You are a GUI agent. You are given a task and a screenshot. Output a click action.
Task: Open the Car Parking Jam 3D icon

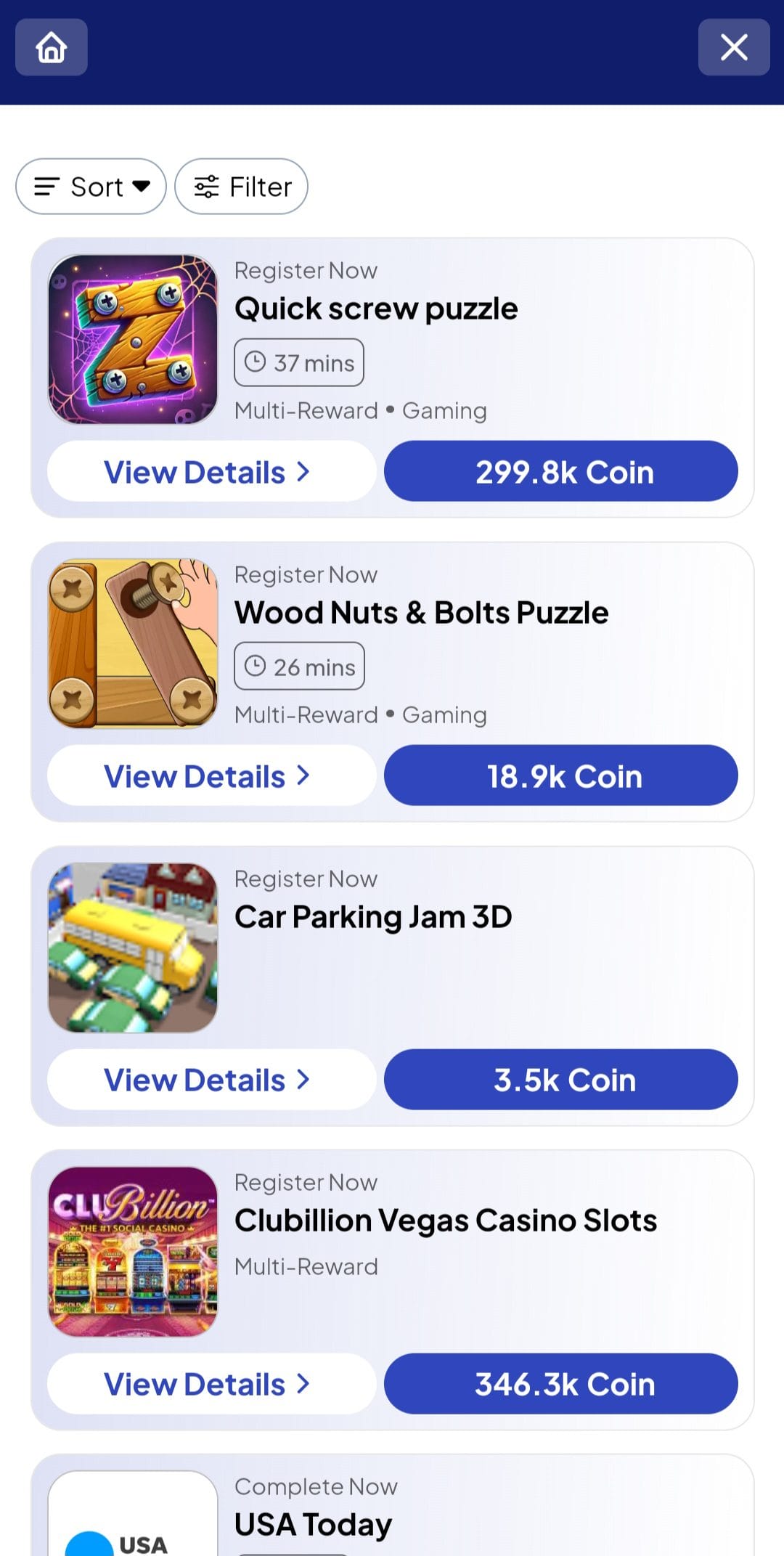pos(133,948)
